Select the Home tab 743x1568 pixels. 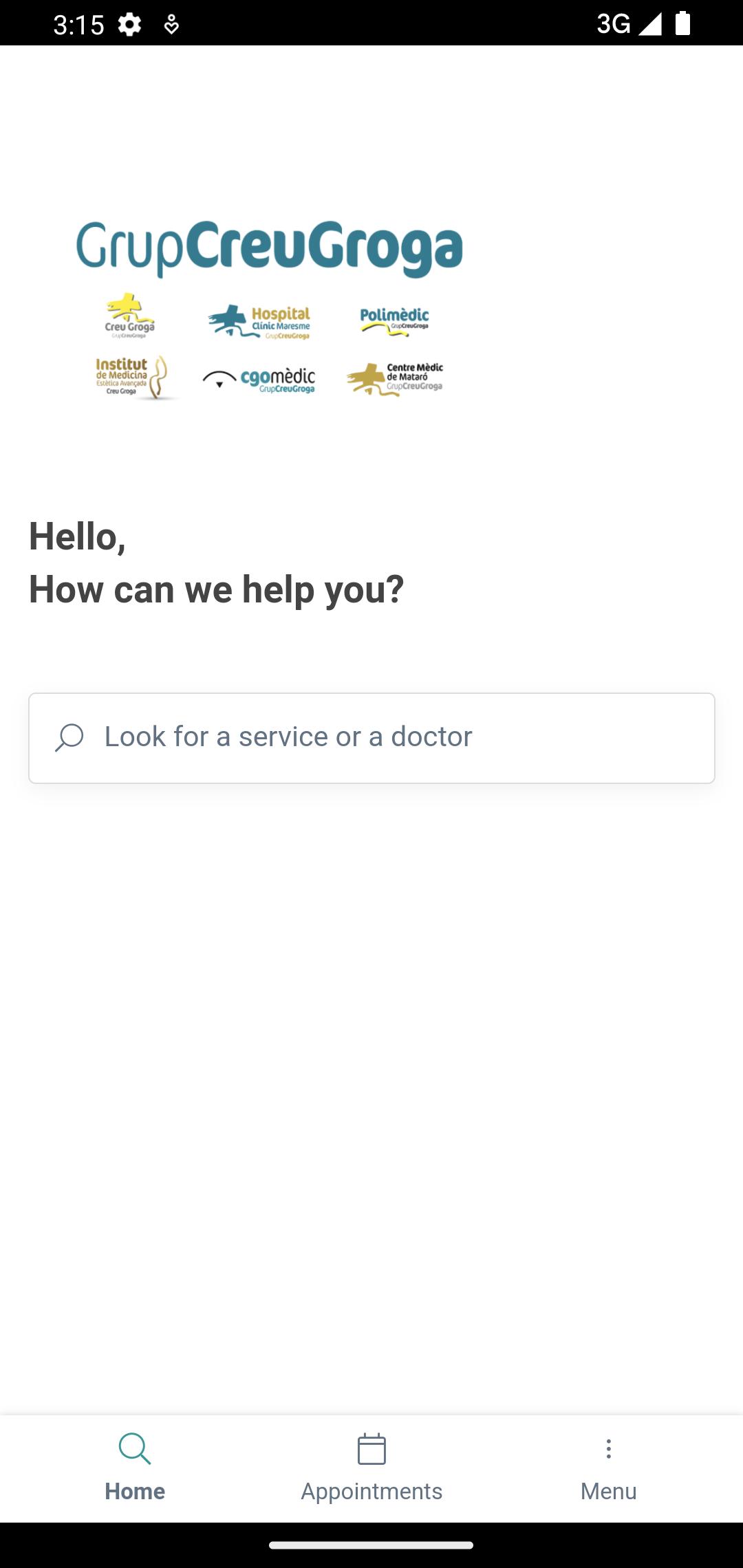point(135,1468)
